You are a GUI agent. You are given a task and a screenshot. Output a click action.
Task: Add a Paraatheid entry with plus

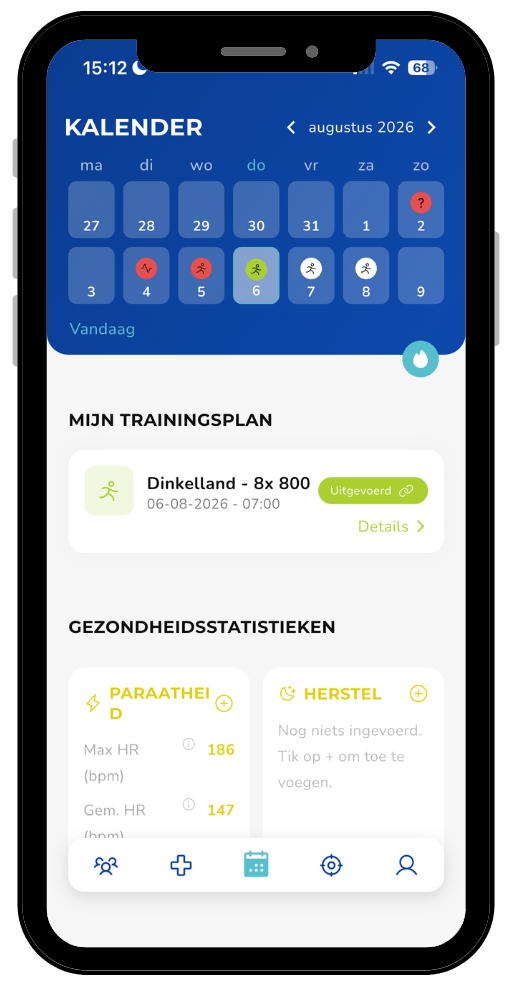tap(224, 704)
